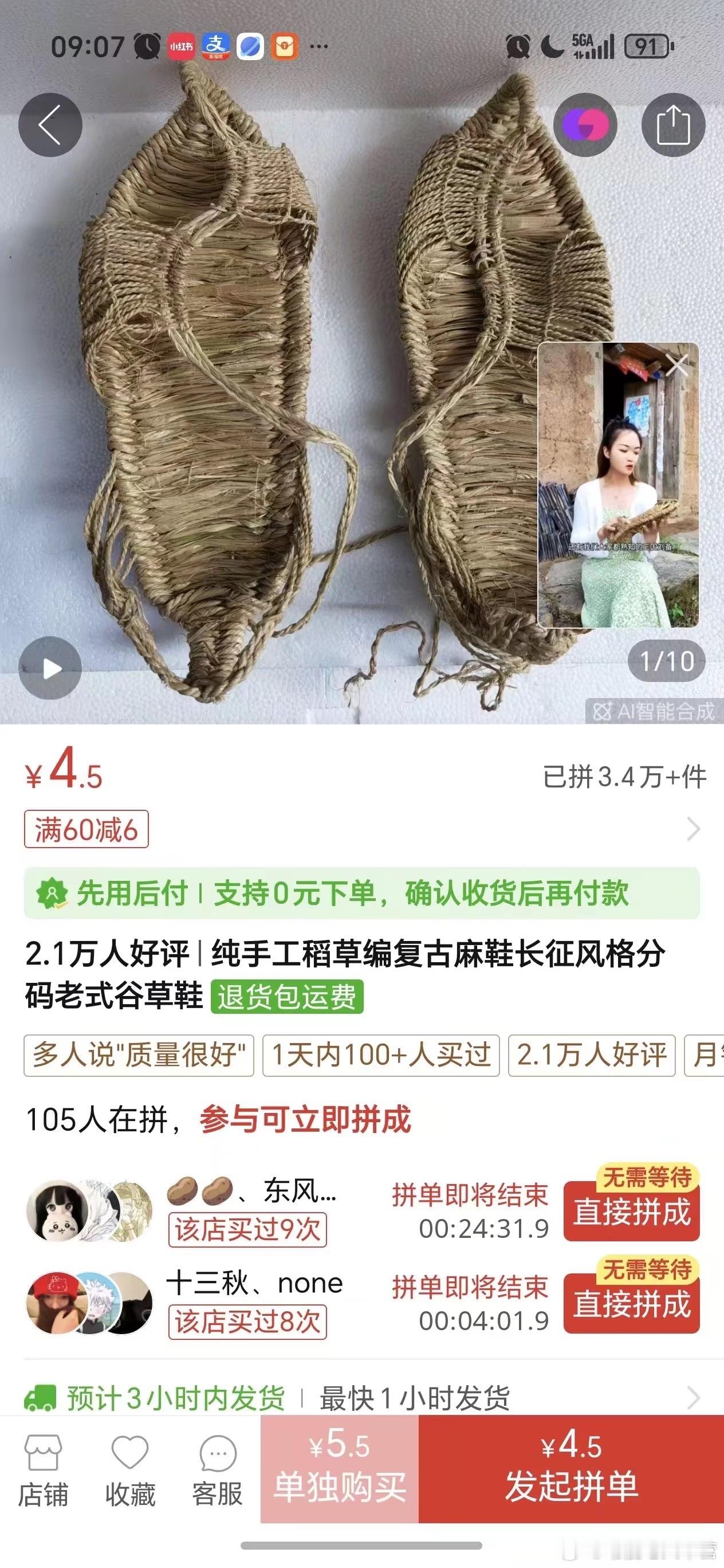Play the product video
Screen dimensions: 724x1568
point(51,667)
